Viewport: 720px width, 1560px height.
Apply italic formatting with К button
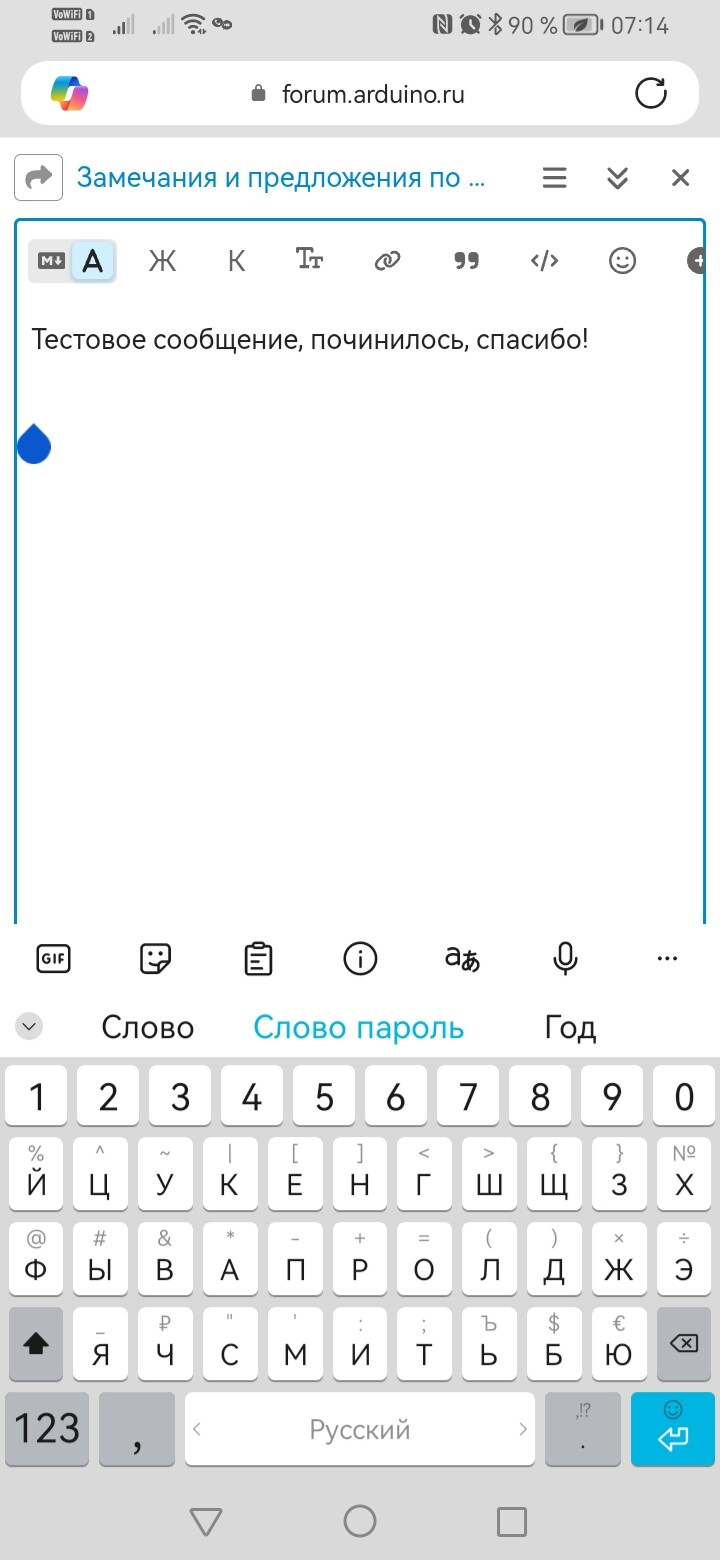[x=236, y=261]
